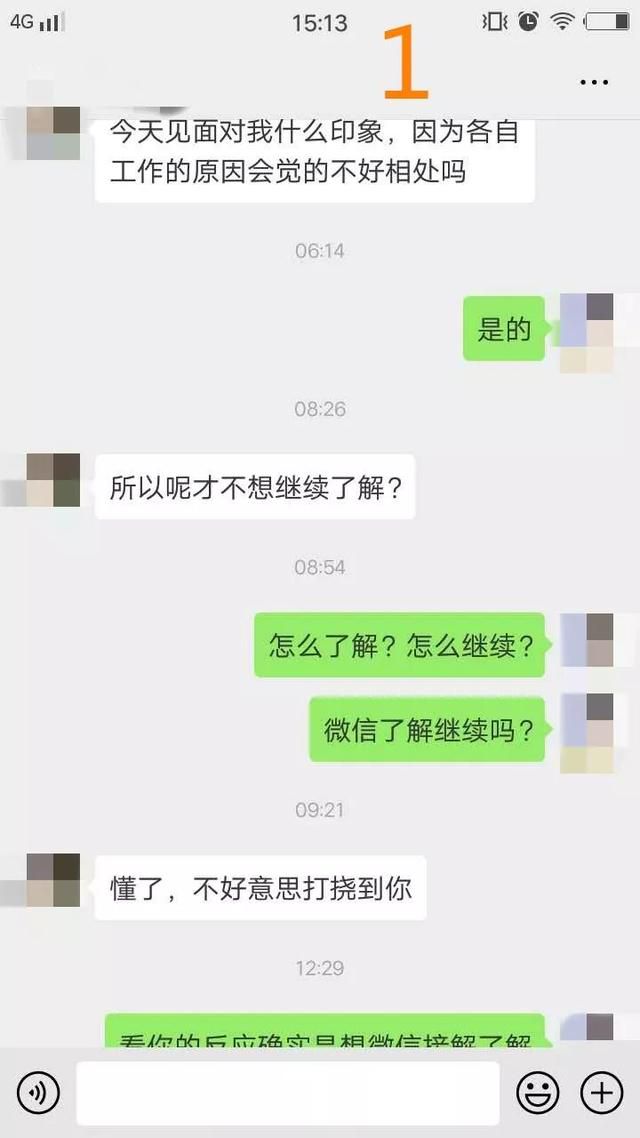Tap the message text field
The image size is (640, 1138).
click(288, 1093)
